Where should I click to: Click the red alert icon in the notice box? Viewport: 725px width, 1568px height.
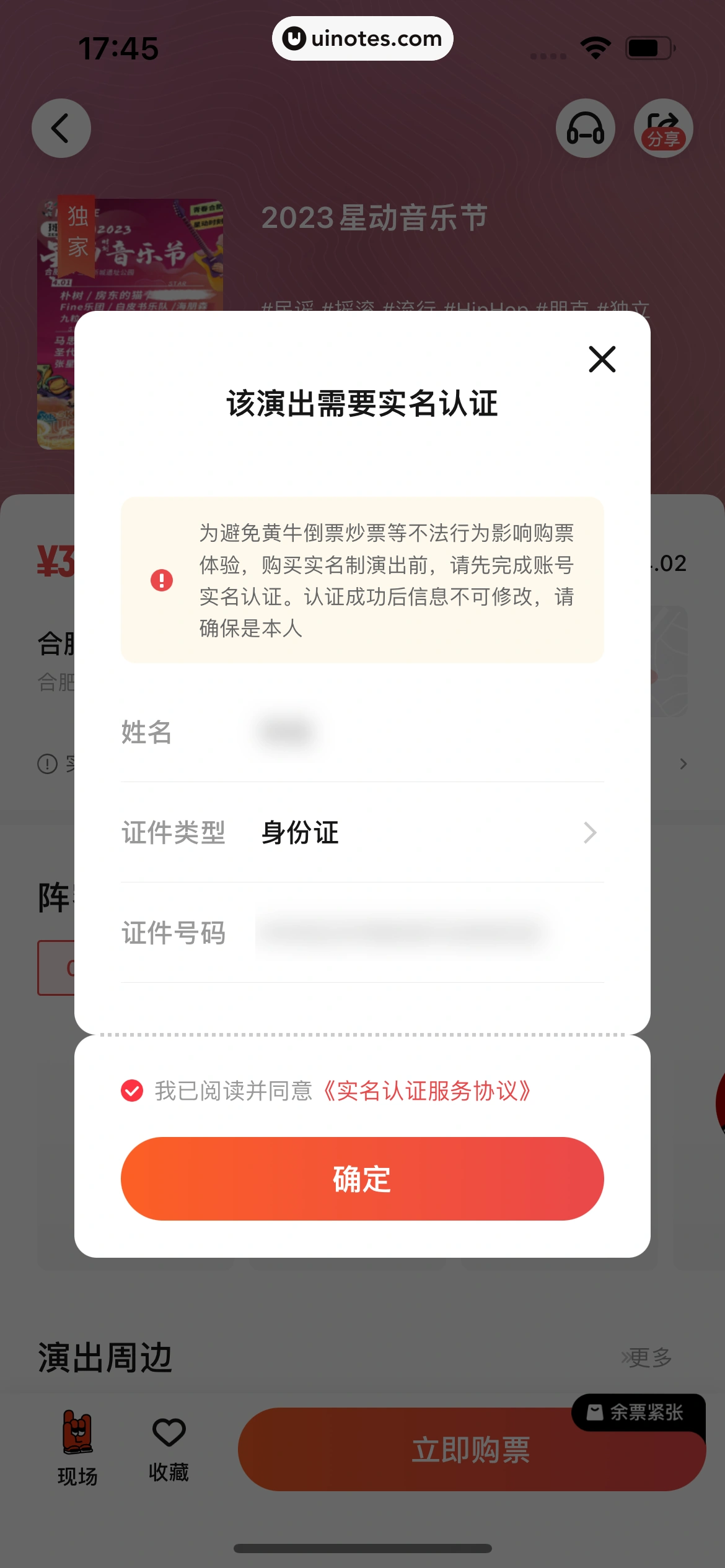click(x=160, y=581)
